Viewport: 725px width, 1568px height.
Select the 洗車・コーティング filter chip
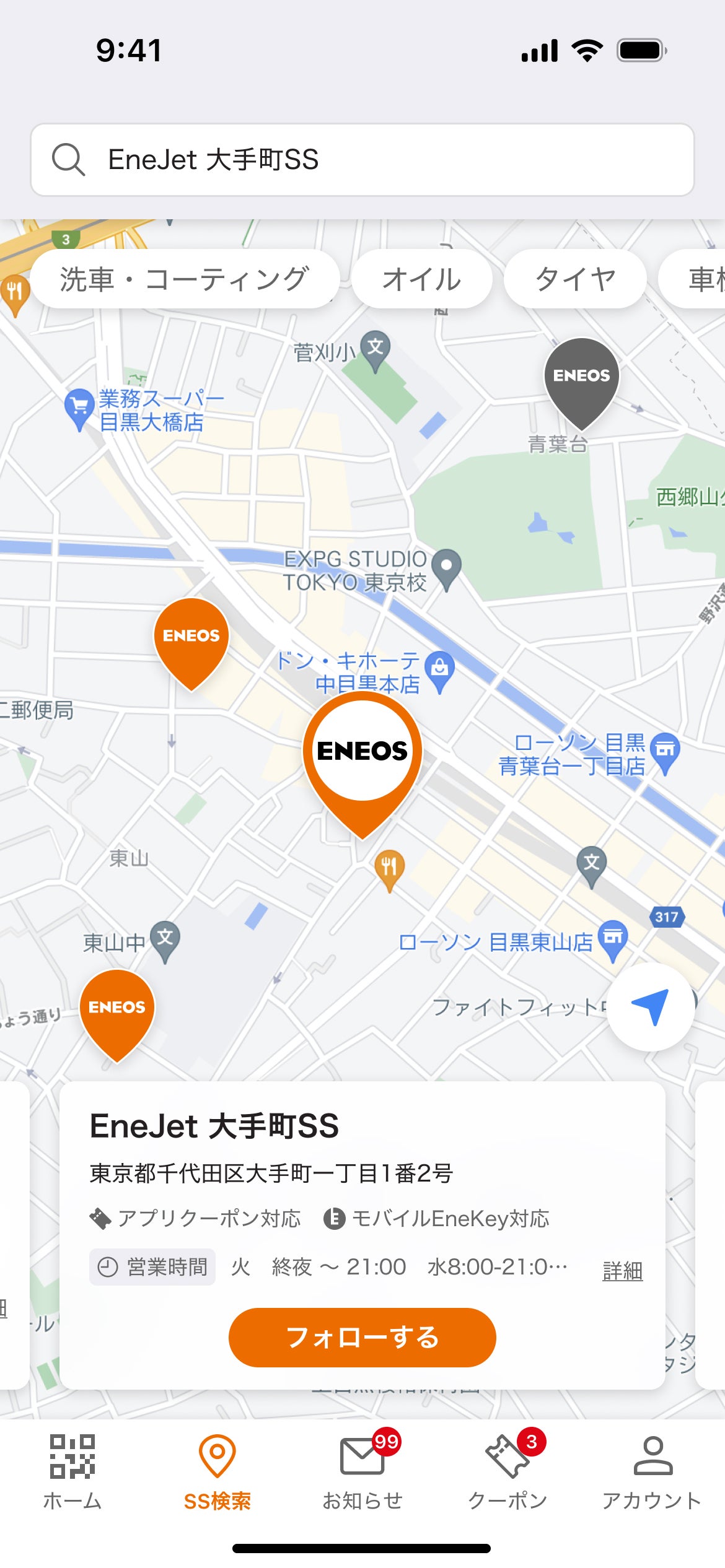[x=185, y=279]
